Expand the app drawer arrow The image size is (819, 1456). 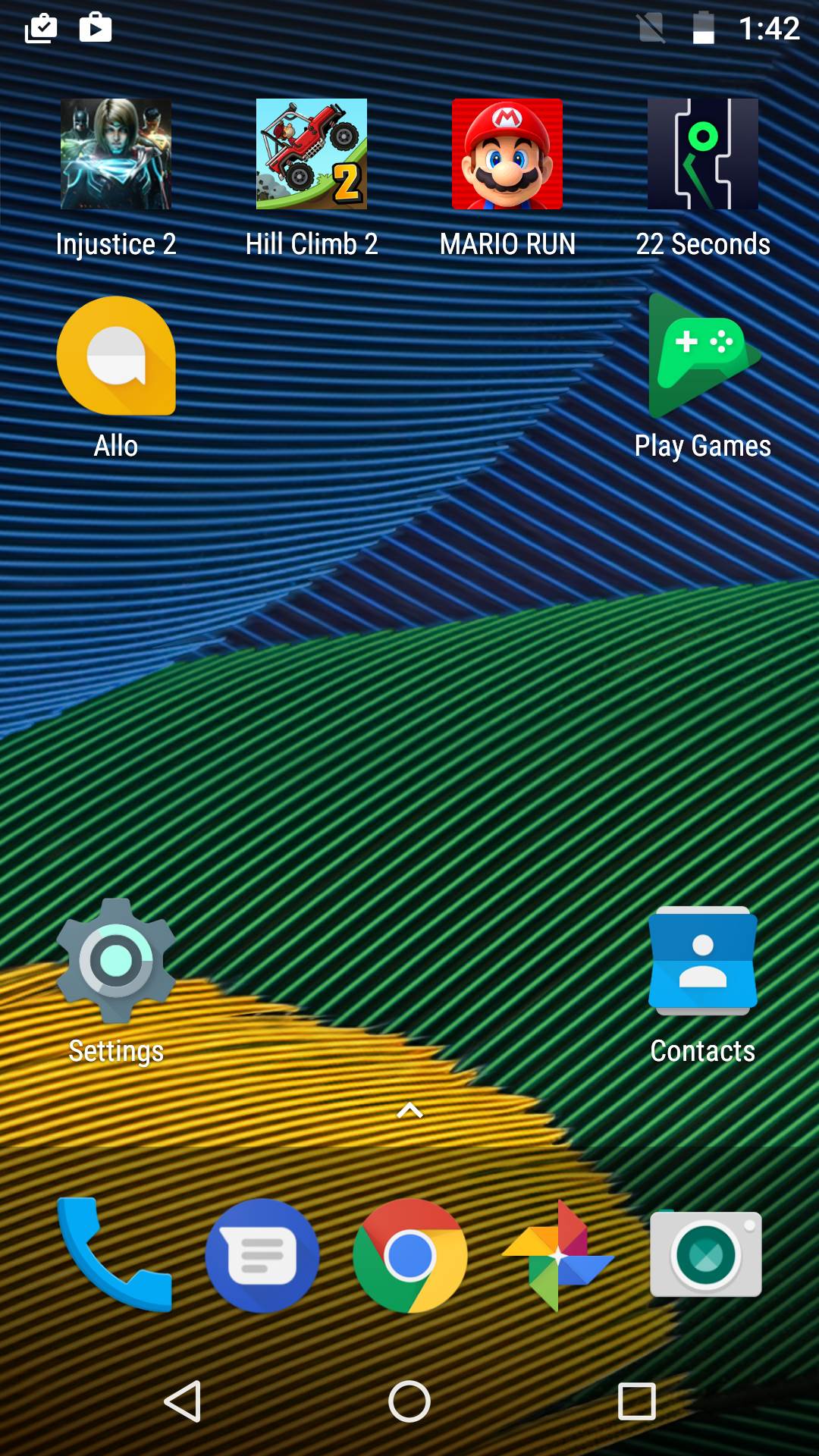409,1111
